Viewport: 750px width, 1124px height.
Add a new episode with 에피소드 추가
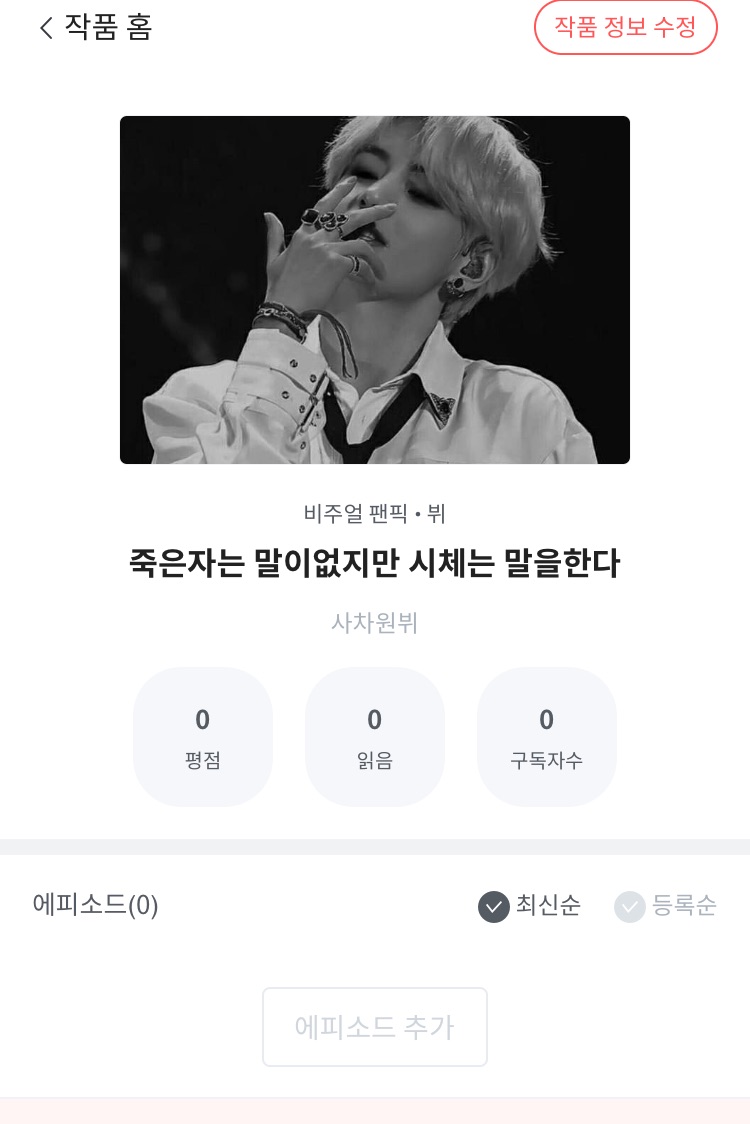click(x=375, y=1027)
